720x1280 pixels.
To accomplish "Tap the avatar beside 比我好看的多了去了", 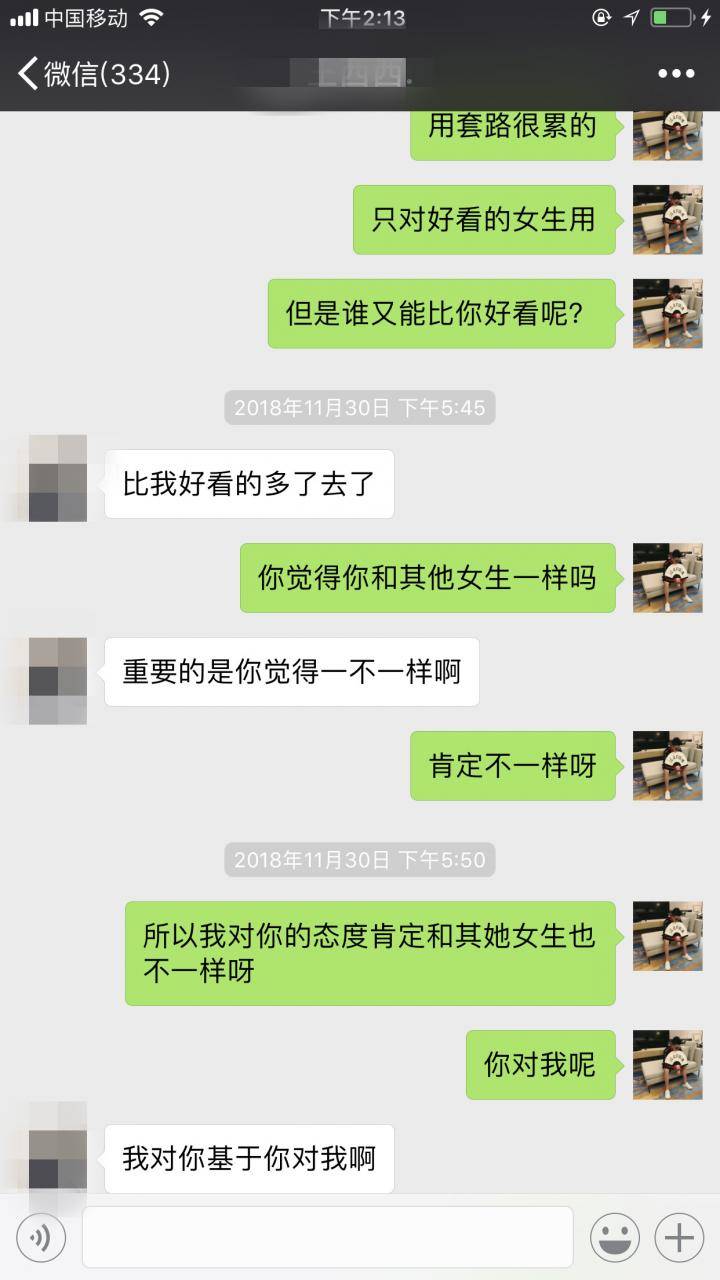I will tap(58, 478).
